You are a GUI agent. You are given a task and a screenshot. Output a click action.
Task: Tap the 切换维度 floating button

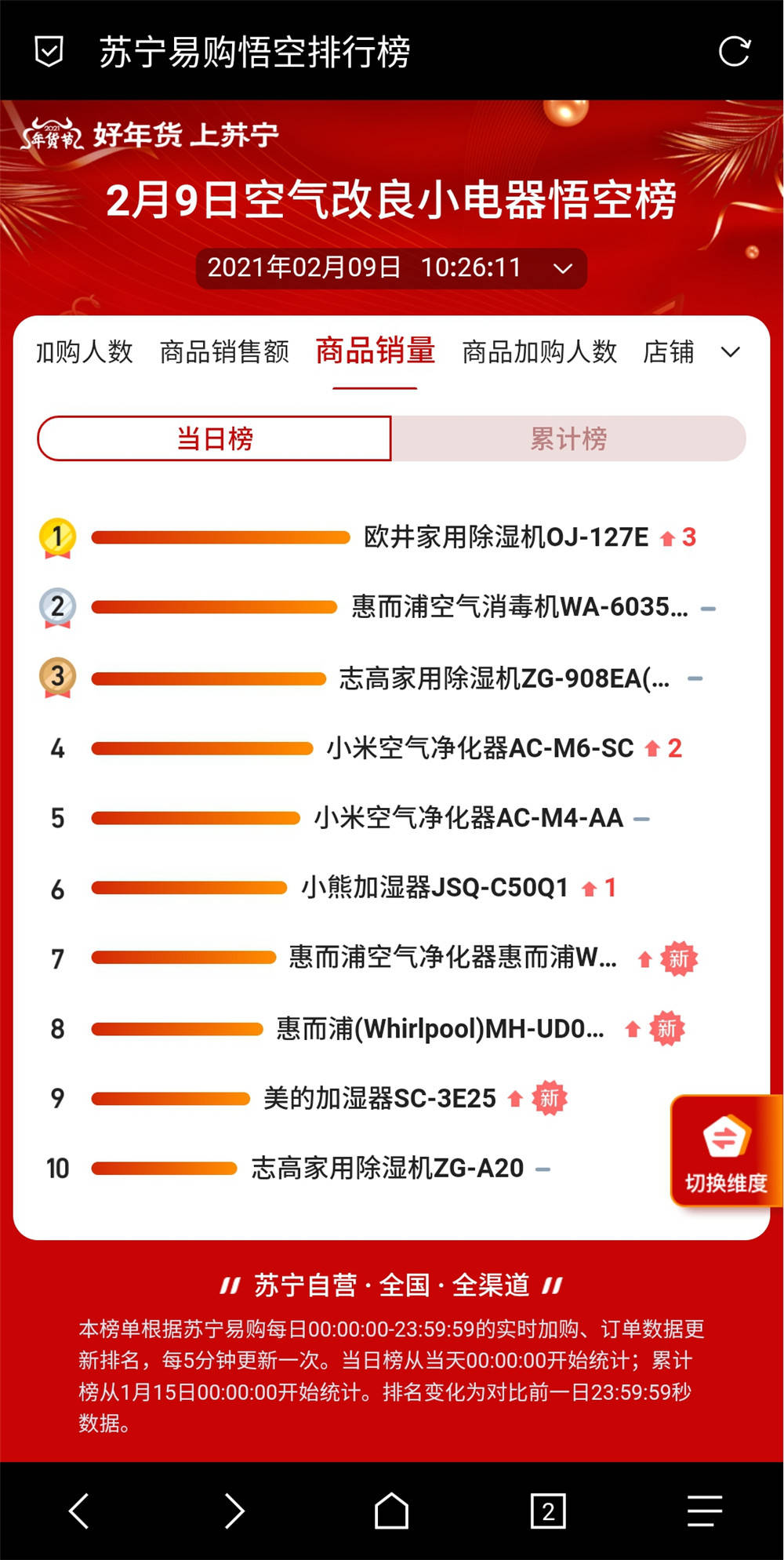click(x=726, y=1151)
